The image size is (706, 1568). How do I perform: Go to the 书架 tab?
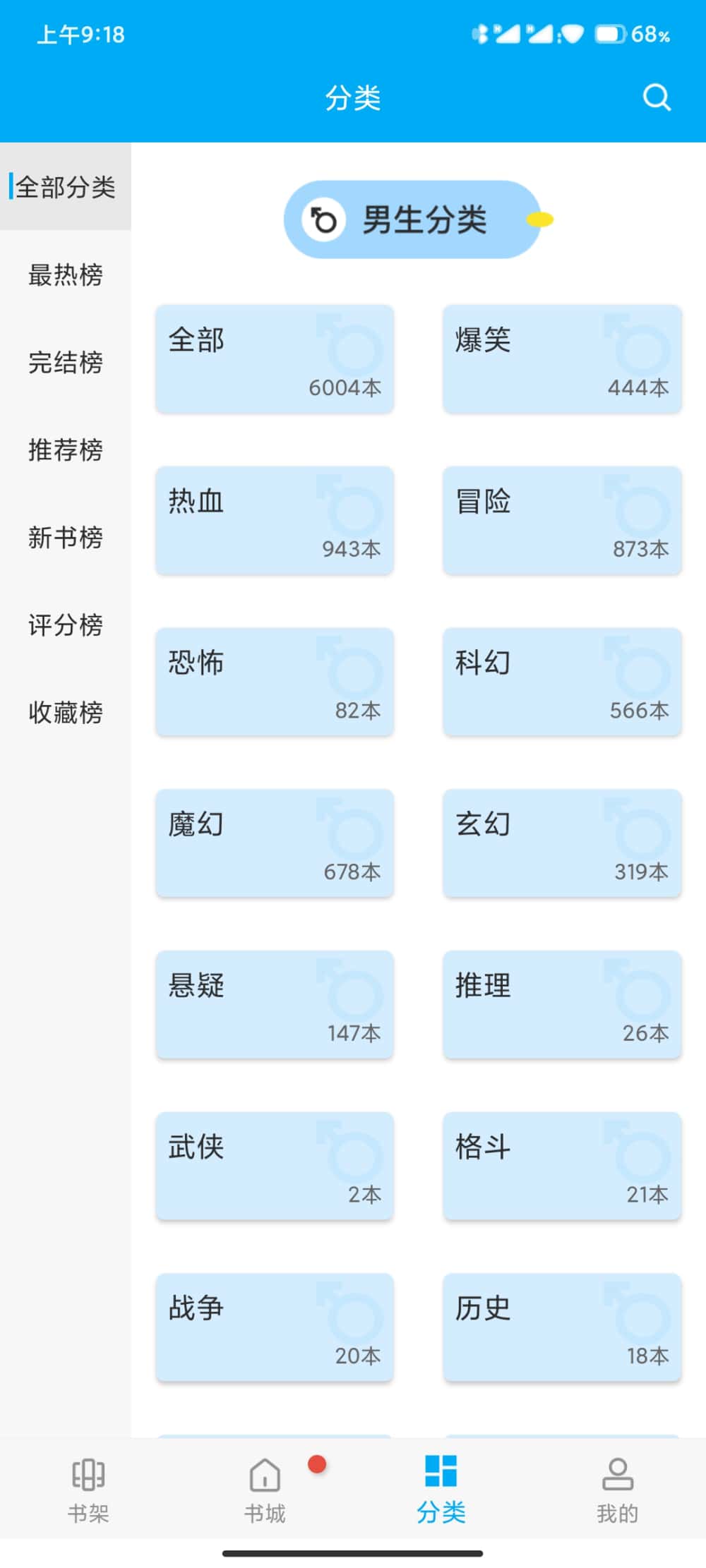[x=88, y=1488]
